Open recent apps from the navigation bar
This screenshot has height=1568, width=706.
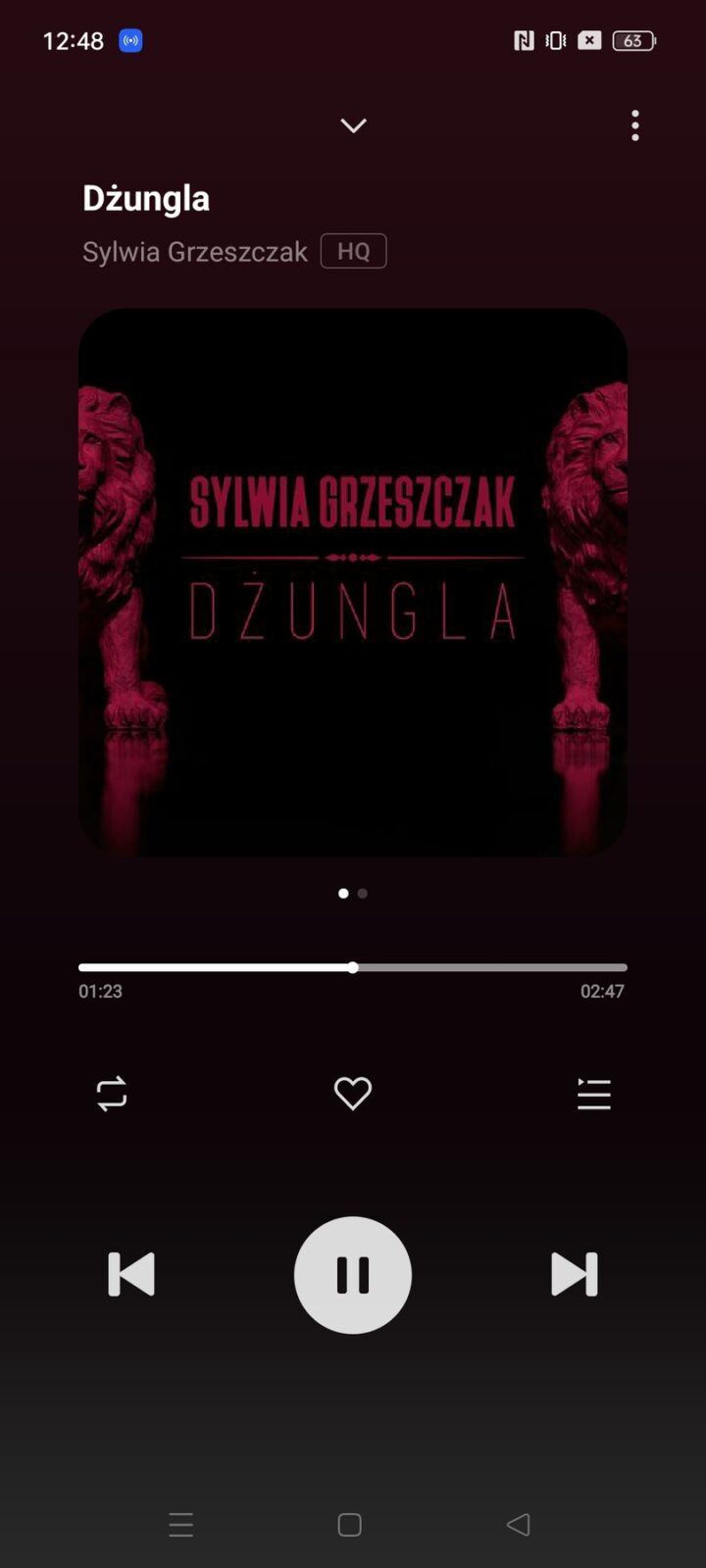[181, 1524]
